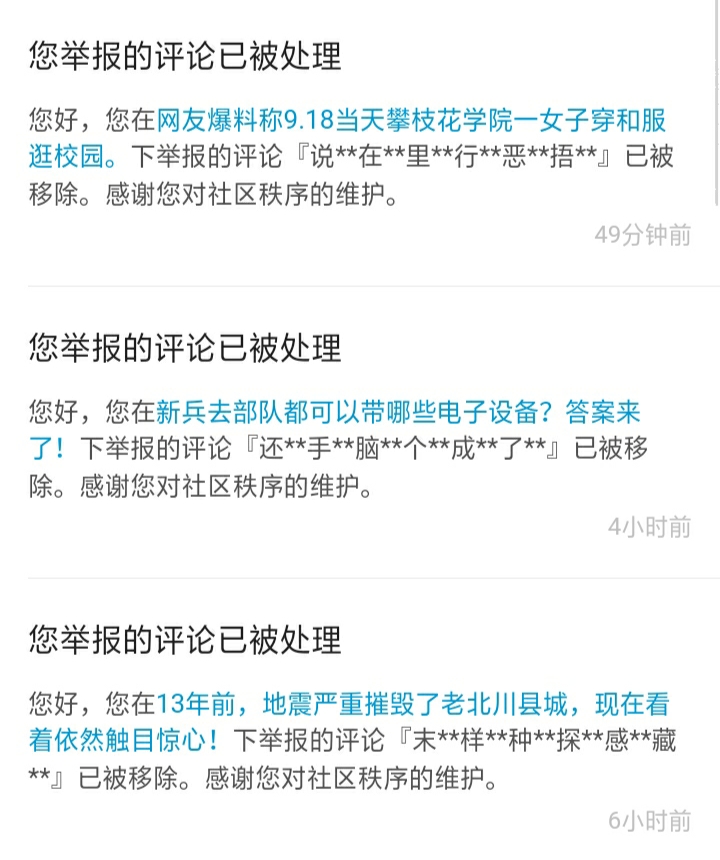720x860 pixels.
Task: Open the linked post about 攀枝花学院 kimono incident
Action: click(x=410, y=122)
